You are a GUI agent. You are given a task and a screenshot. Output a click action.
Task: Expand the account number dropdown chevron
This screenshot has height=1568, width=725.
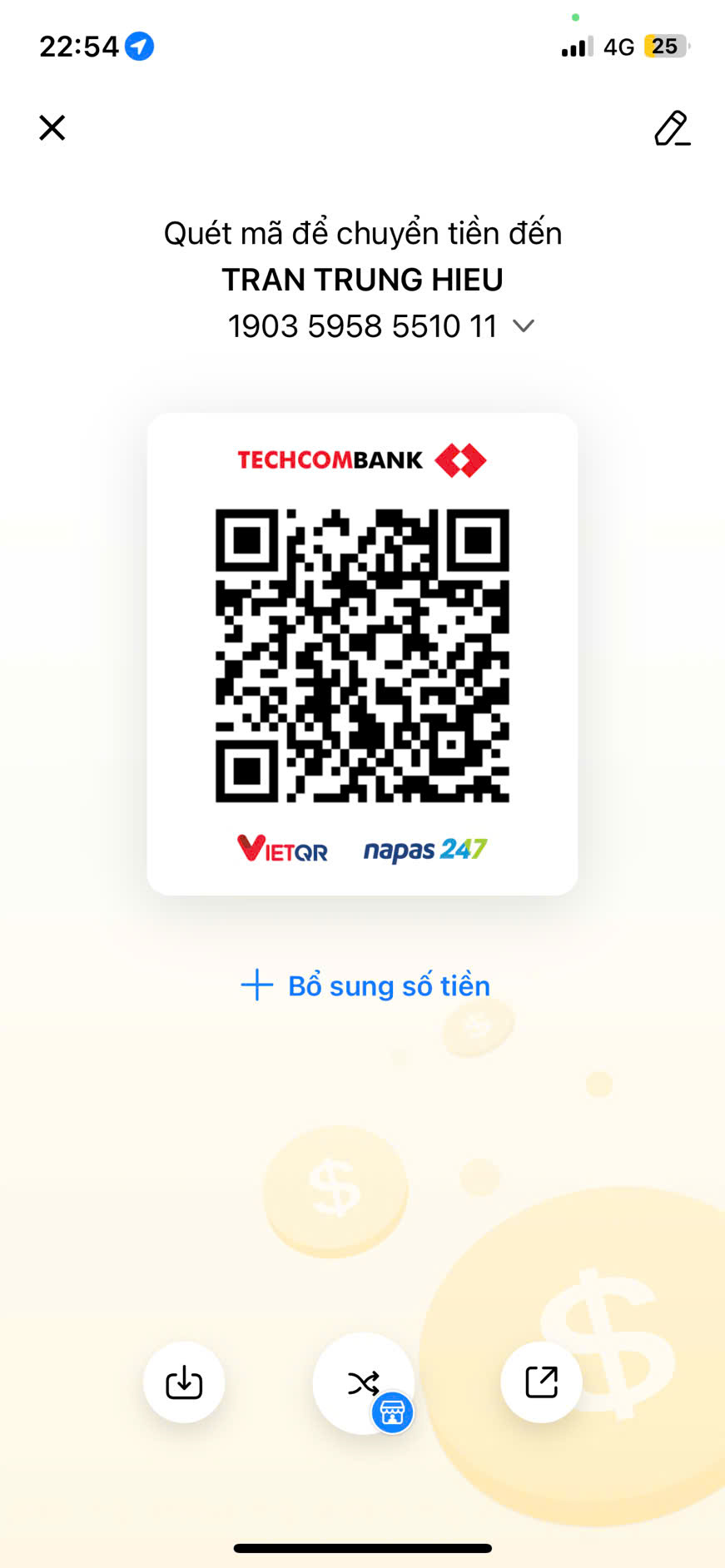[x=524, y=325]
